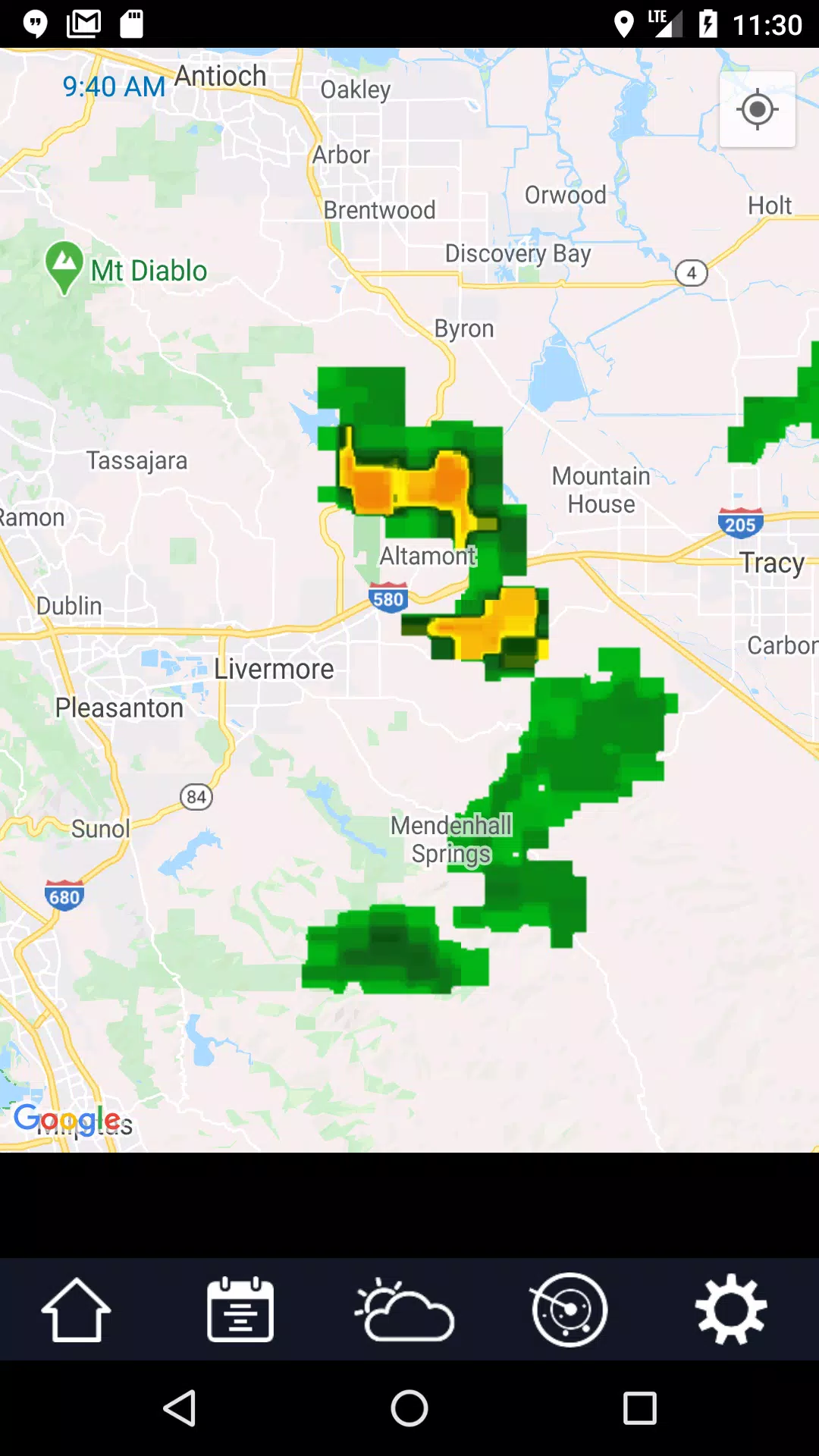Tap the Android back button

click(180, 1409)
